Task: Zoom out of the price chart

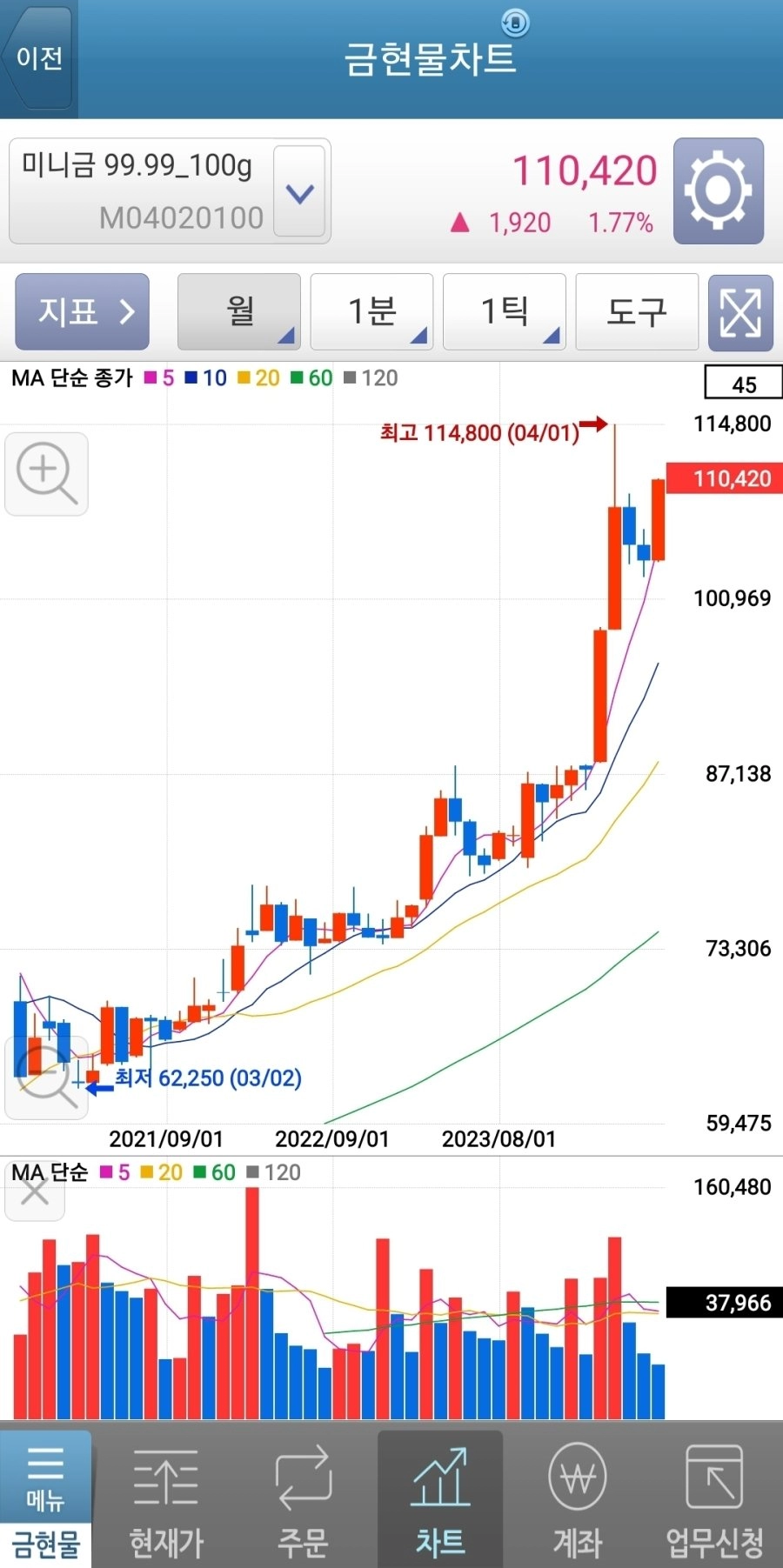Action: pyautogui.click(x=46, y=1077)
